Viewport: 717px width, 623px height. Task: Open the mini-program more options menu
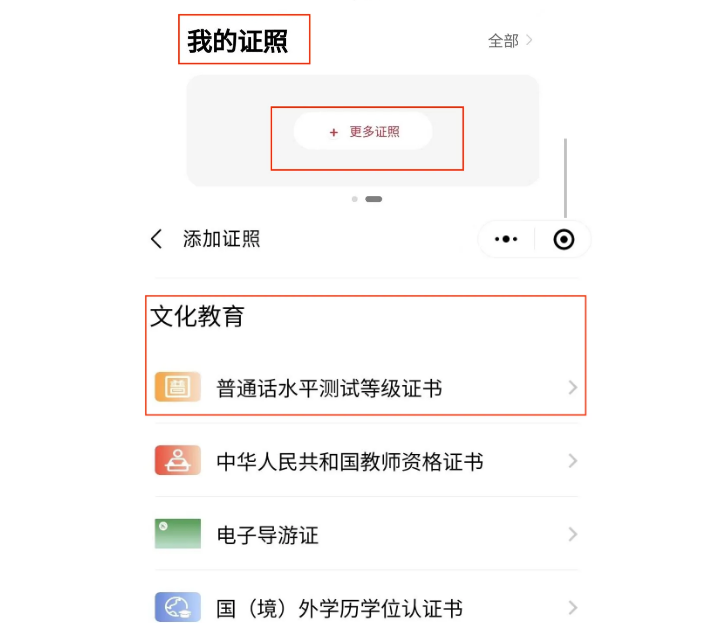(x=507, y=239)
